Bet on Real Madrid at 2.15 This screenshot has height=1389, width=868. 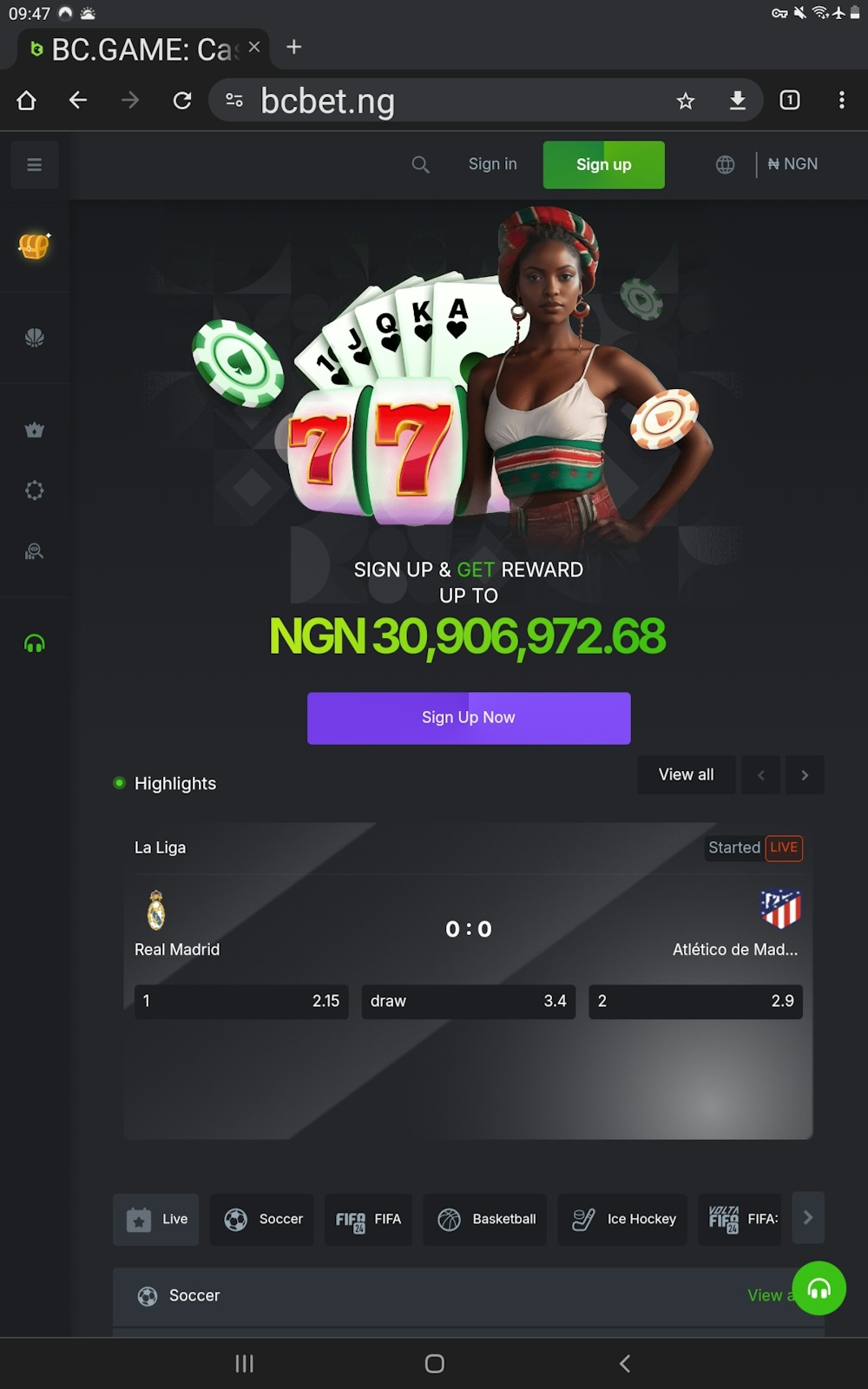[241, 1001]
